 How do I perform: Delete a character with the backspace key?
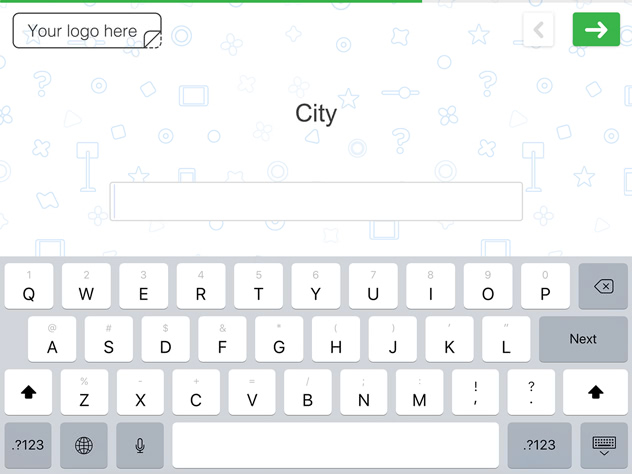pyautogui.click(x=603, y=287)
